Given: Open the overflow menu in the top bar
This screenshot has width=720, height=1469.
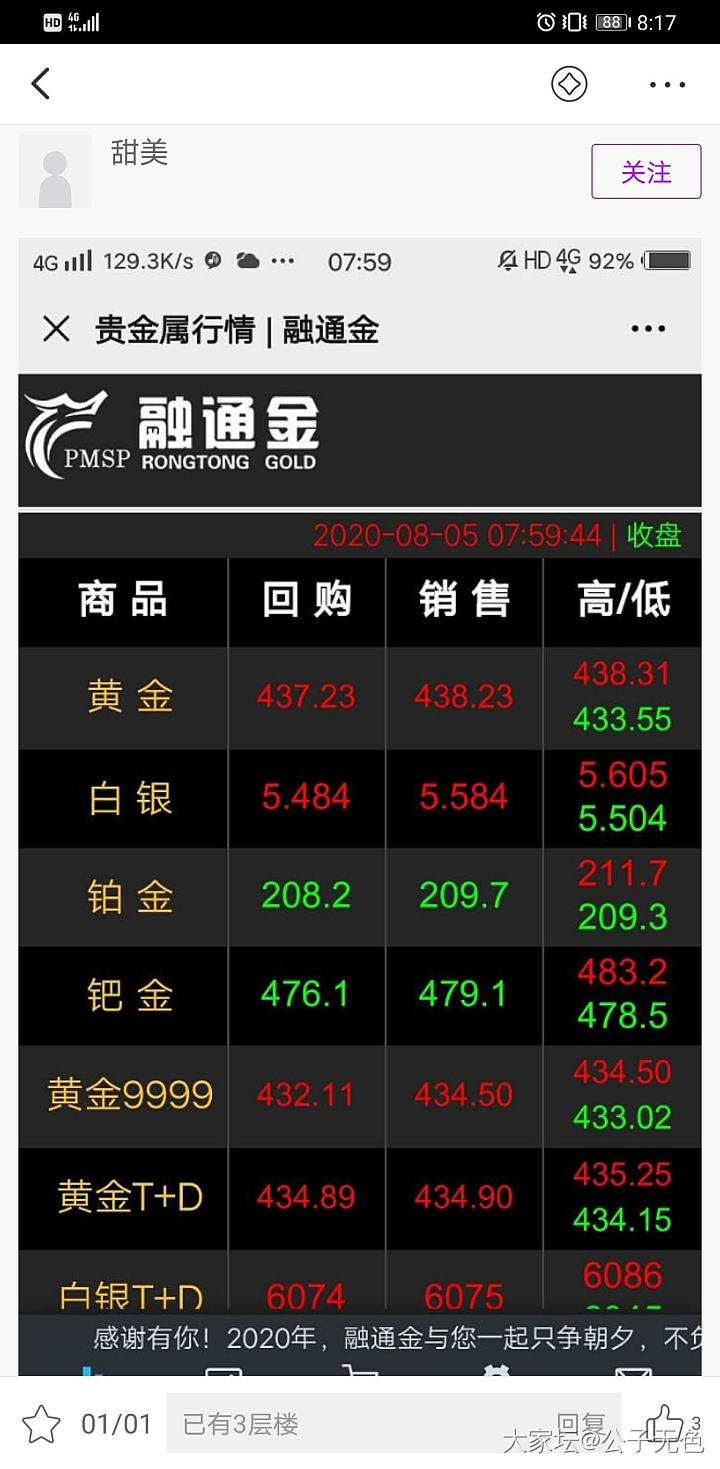Looking at the screenshot, I should pyautogui.click(x=667, y=85).
